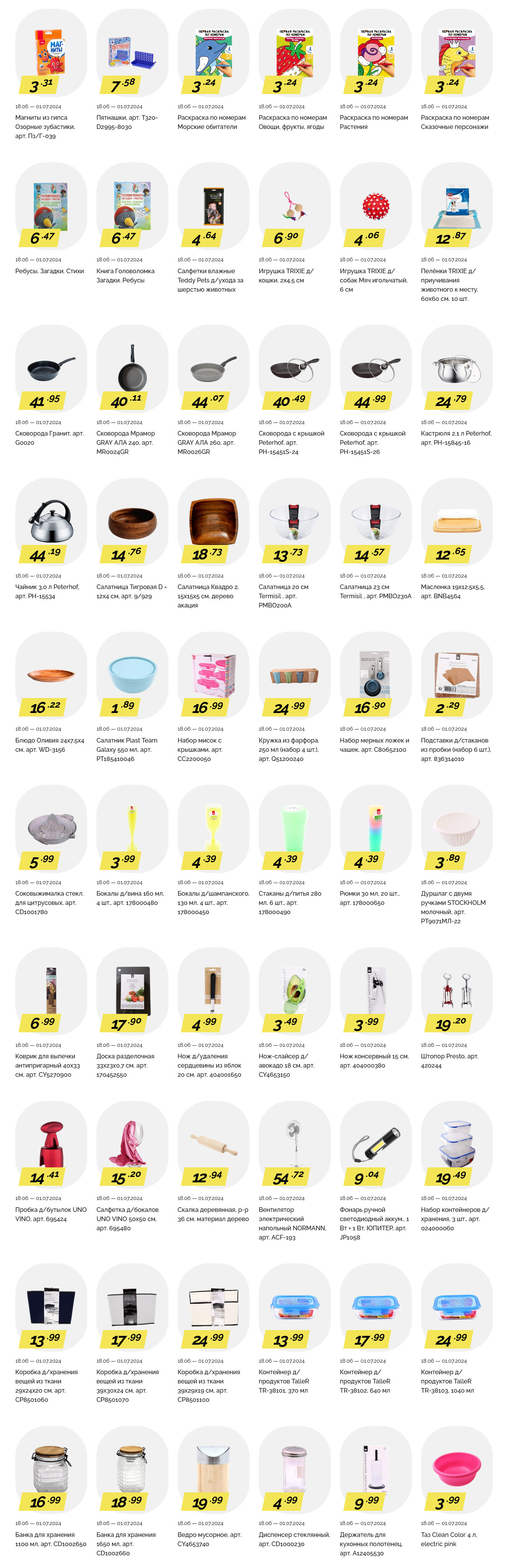517x1568 pixels.
Task: Open Масленка 19x12.5x5.5 product card
Action: pos(456,522)
